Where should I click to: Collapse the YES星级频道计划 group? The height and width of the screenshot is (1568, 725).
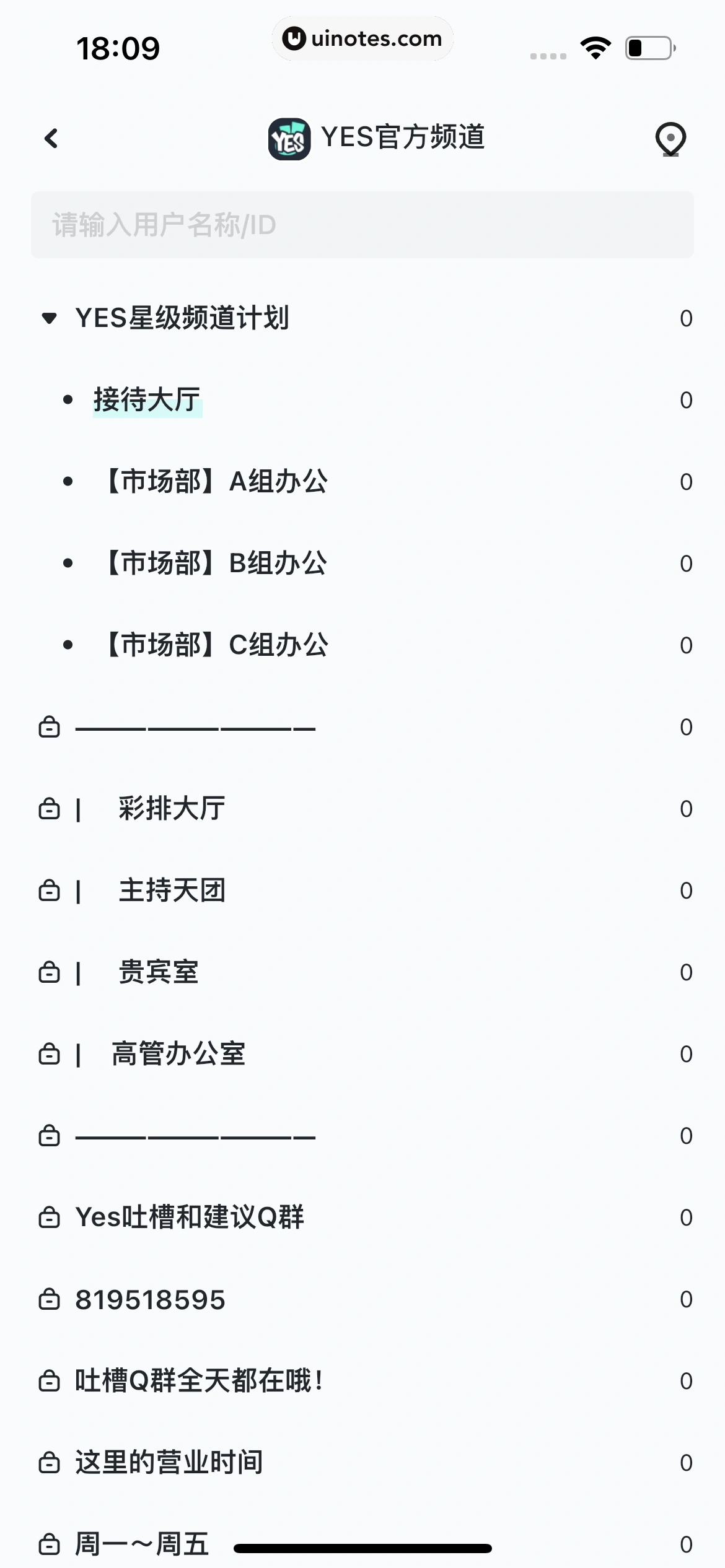pos(50,318)
